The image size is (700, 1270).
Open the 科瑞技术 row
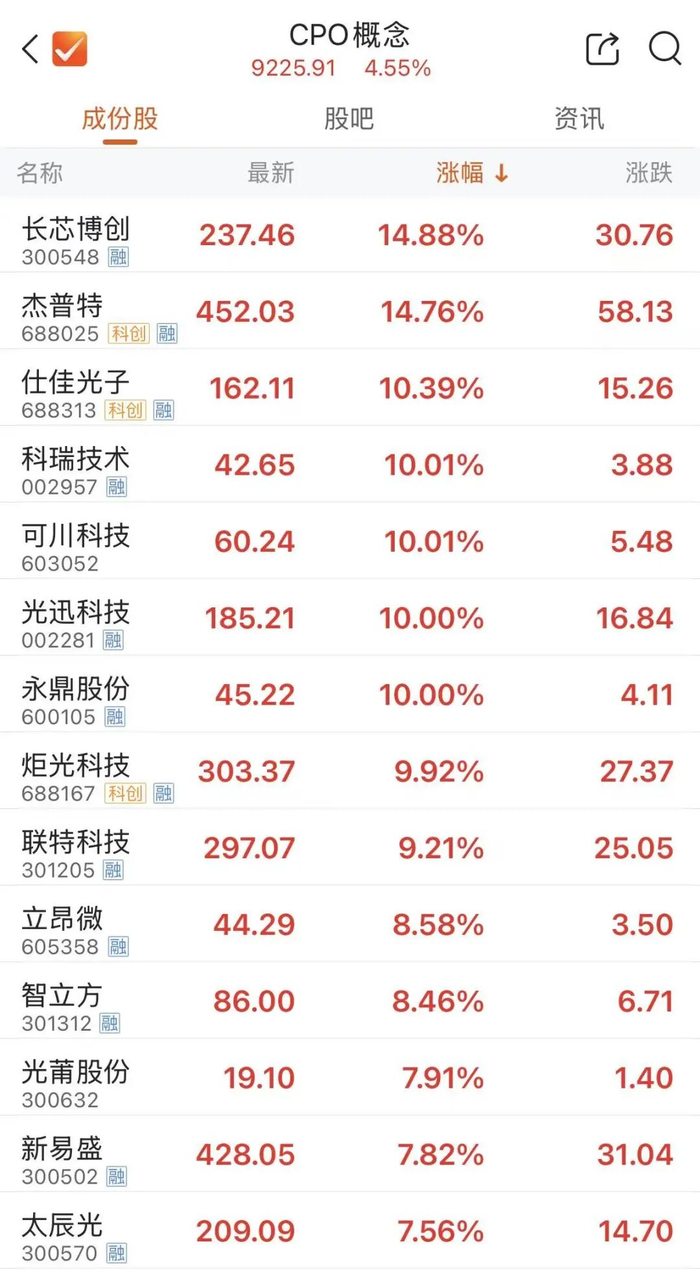[x=350, y=464]
